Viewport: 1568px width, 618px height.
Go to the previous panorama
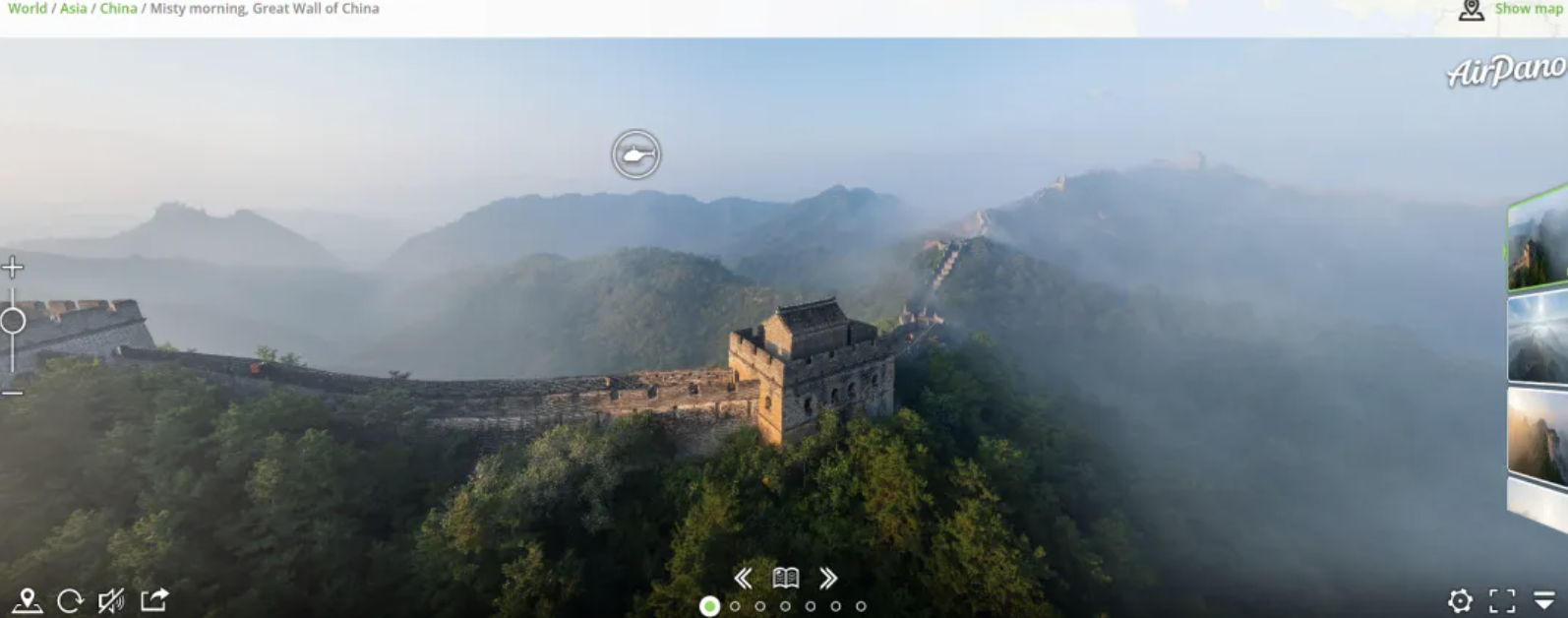[x=744, y=578]
